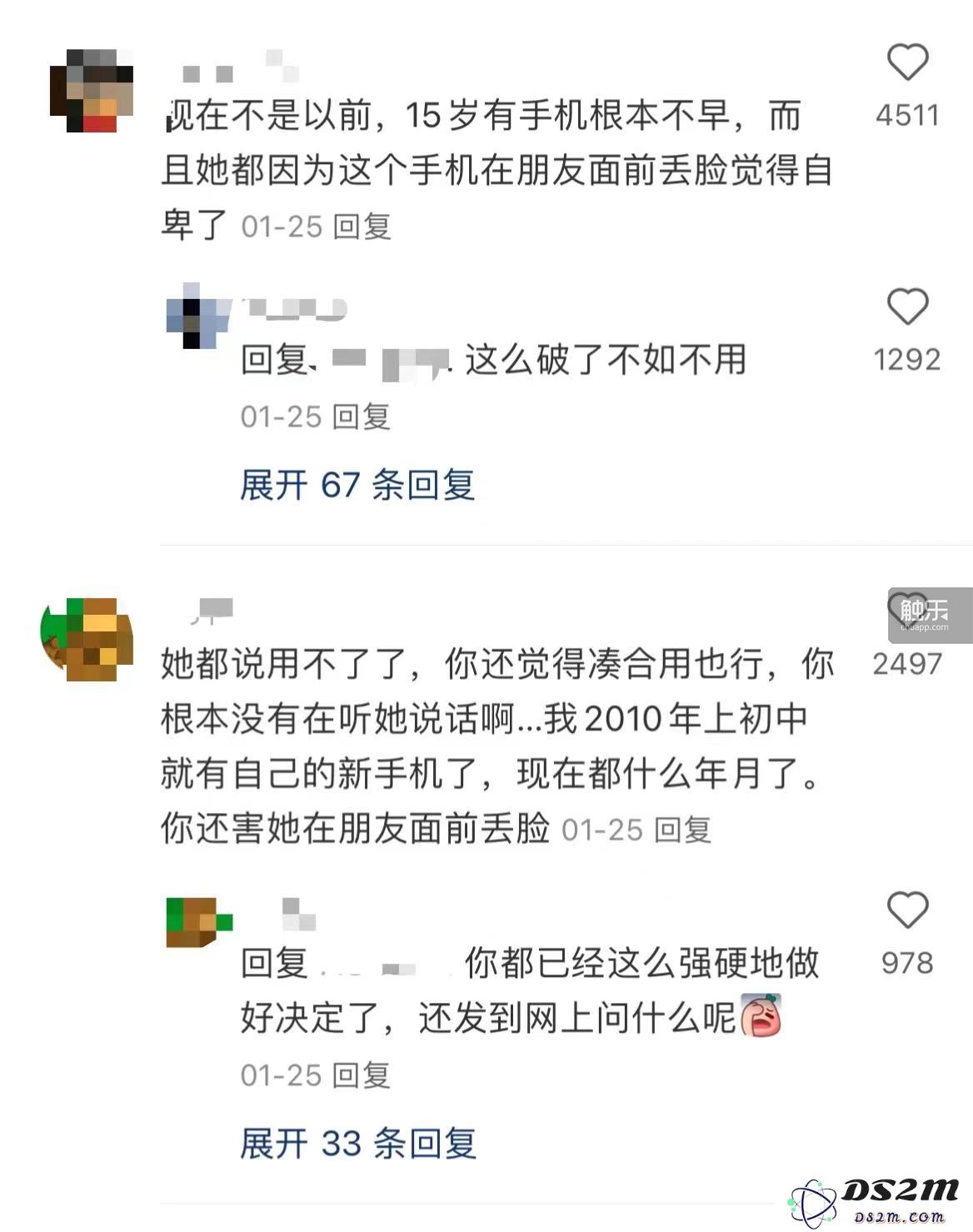Image resolution: width=973 pixels, height=1232 pixels.
Task: Open avatar of the '15岁有手机' commenter
Action: point(92,90)
